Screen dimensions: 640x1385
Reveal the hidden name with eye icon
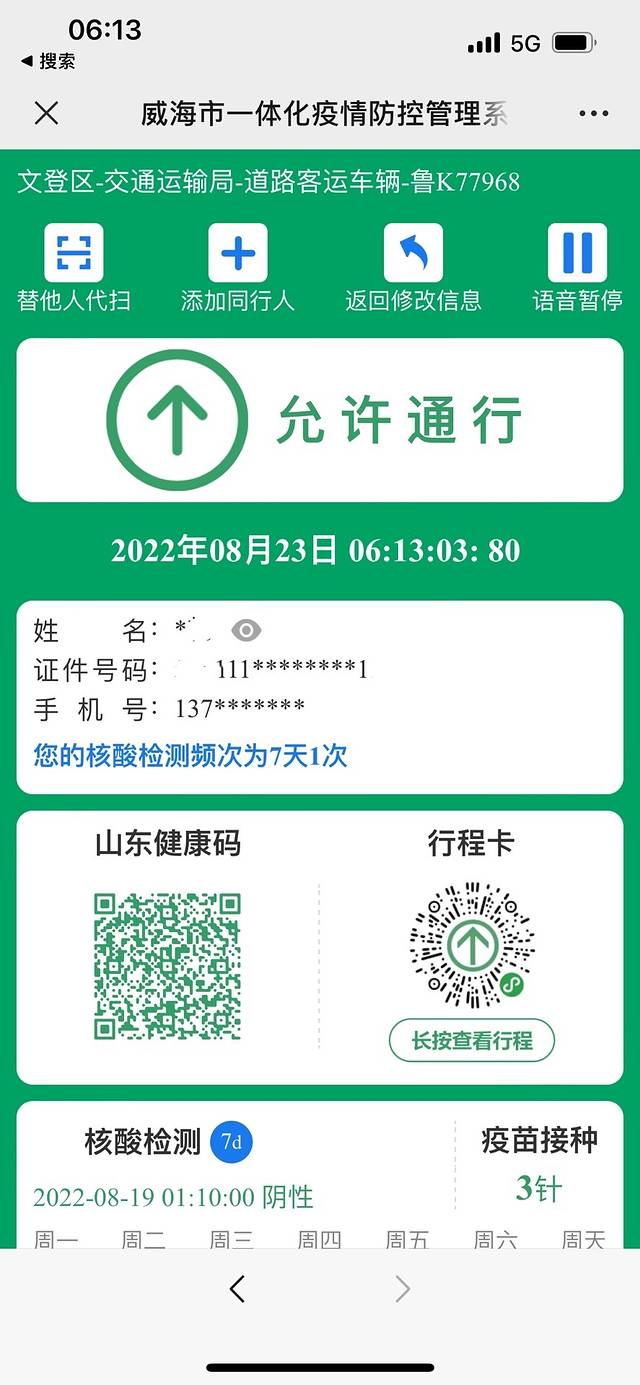[x=246, y=630]
